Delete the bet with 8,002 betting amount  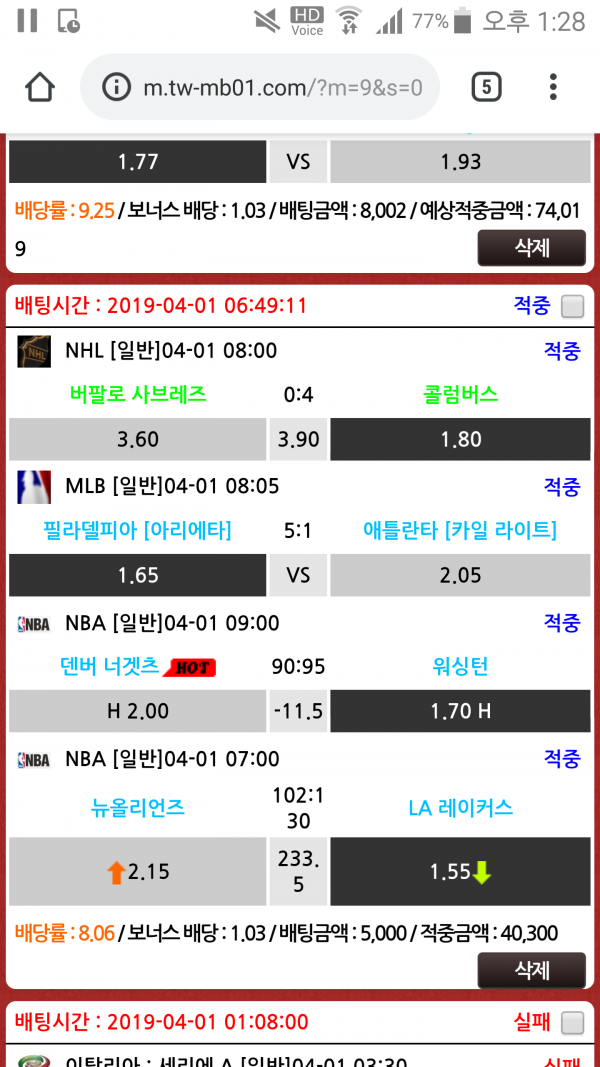tap(531, 247)
